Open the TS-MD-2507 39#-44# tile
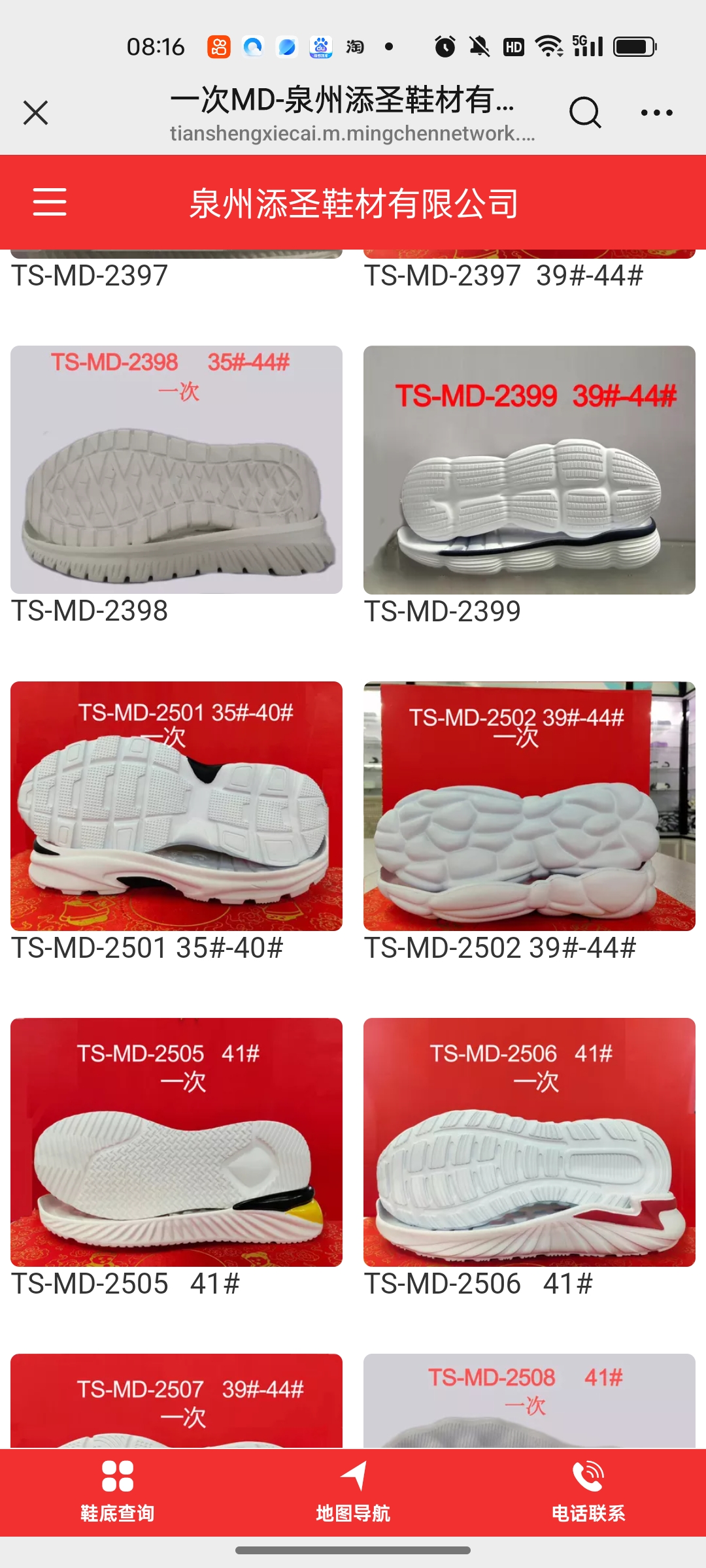Image resolution: width=706 pixels, height=1568 pixels. (176, 1401)
